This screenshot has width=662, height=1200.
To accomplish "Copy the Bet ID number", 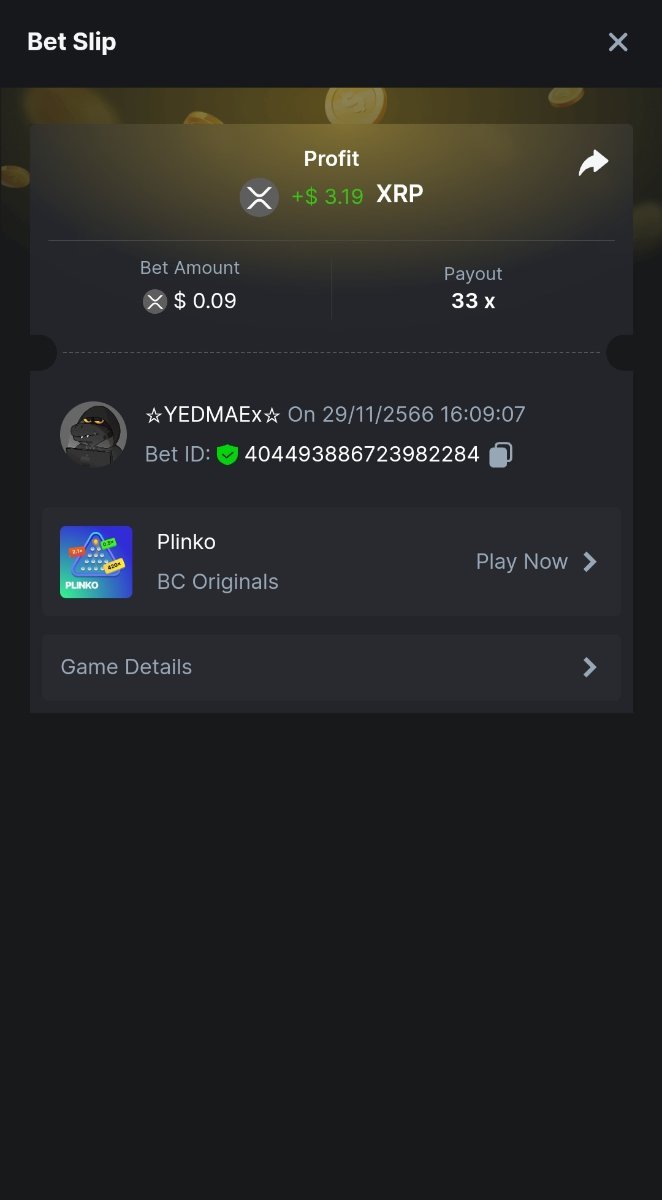I will pos(500,455).
